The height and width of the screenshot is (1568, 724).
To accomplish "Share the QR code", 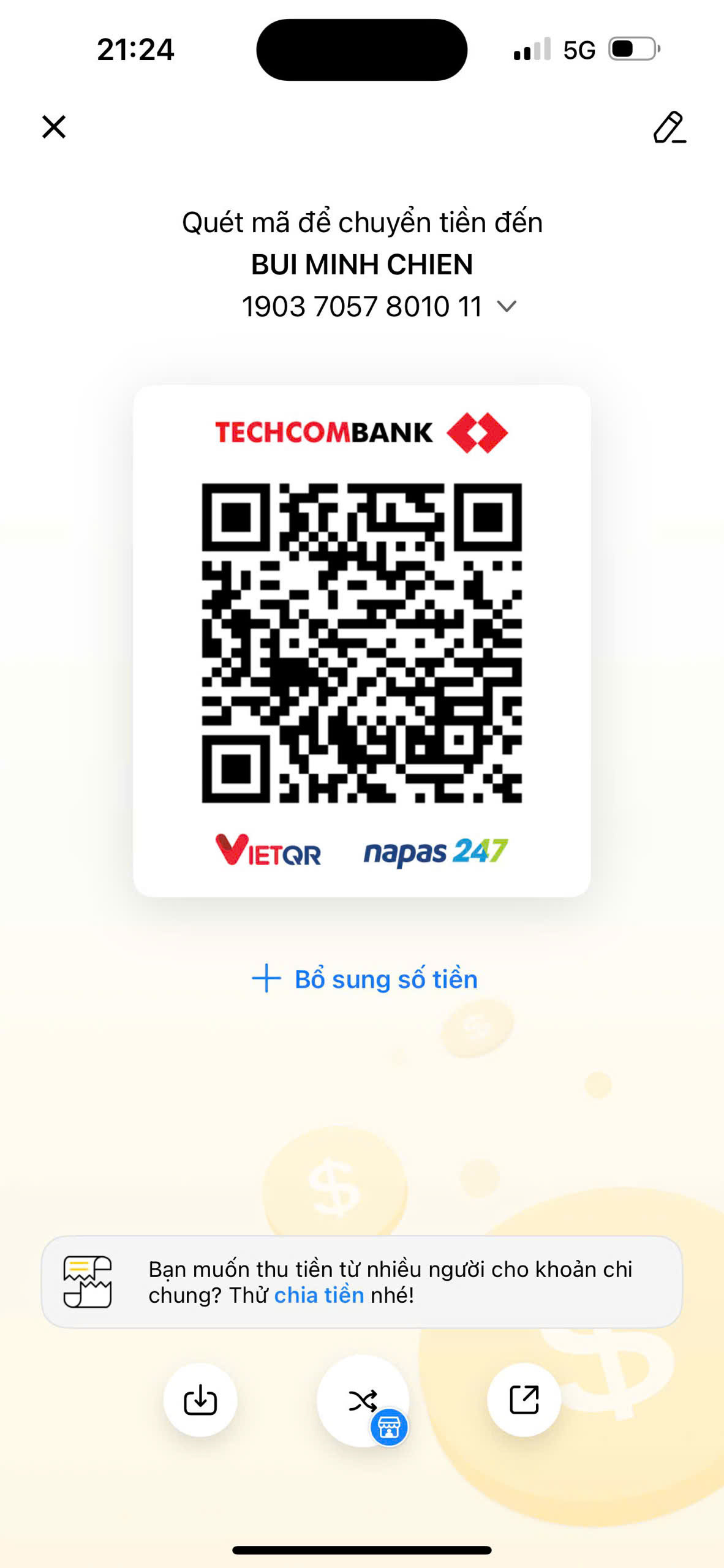I will [524, 1400].
